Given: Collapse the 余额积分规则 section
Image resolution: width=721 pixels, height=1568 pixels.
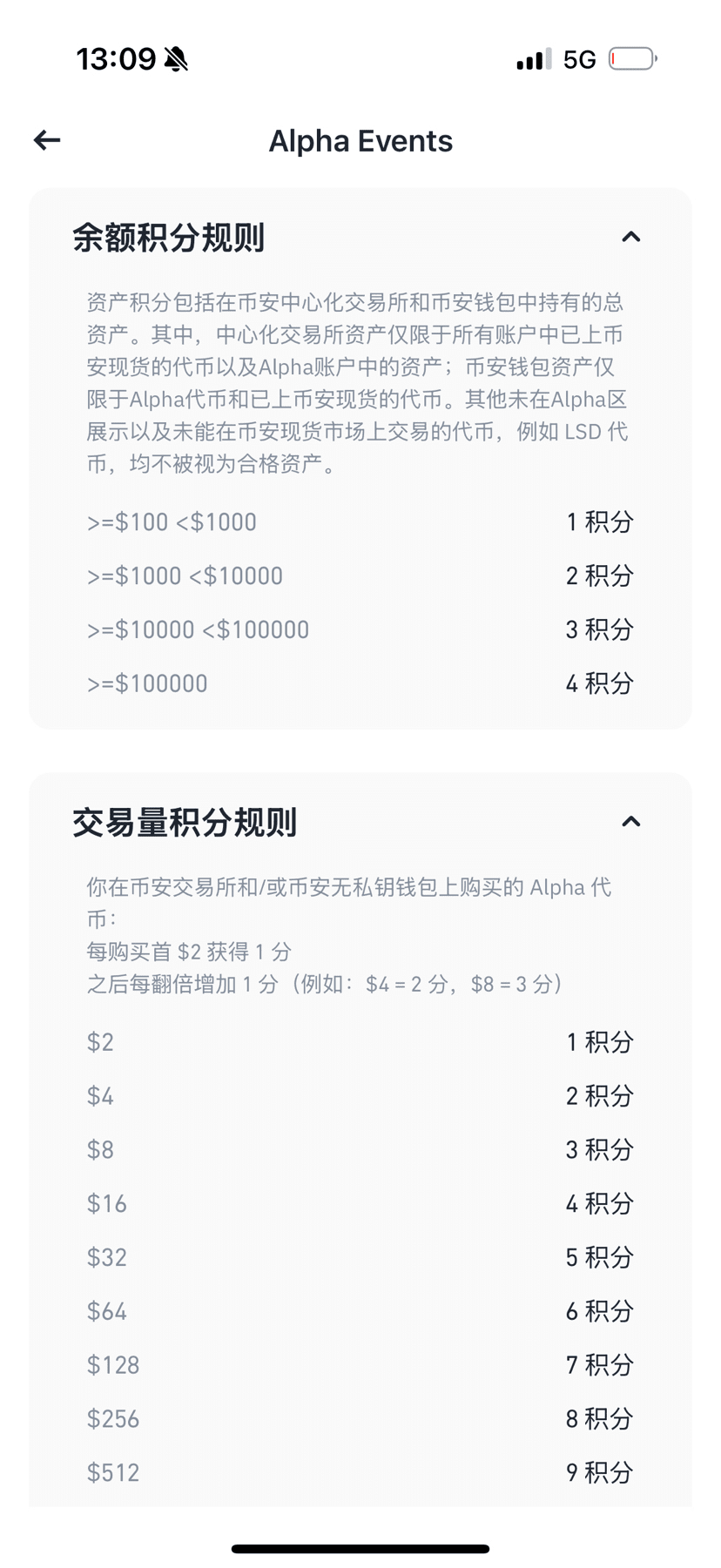Looking at the screenshot, I should tap(630, 237).
